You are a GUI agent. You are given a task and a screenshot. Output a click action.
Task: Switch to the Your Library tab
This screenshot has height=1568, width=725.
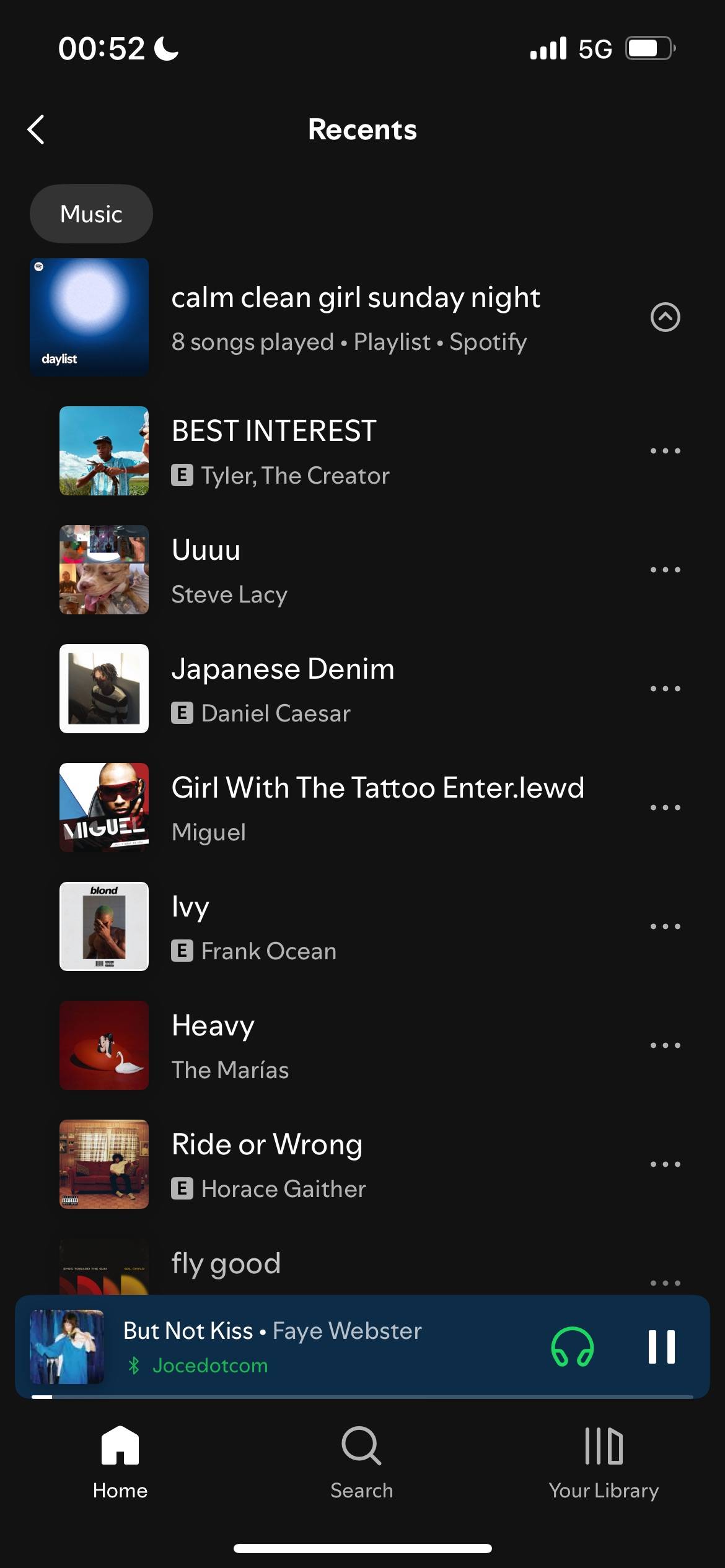coord(604,1463)
